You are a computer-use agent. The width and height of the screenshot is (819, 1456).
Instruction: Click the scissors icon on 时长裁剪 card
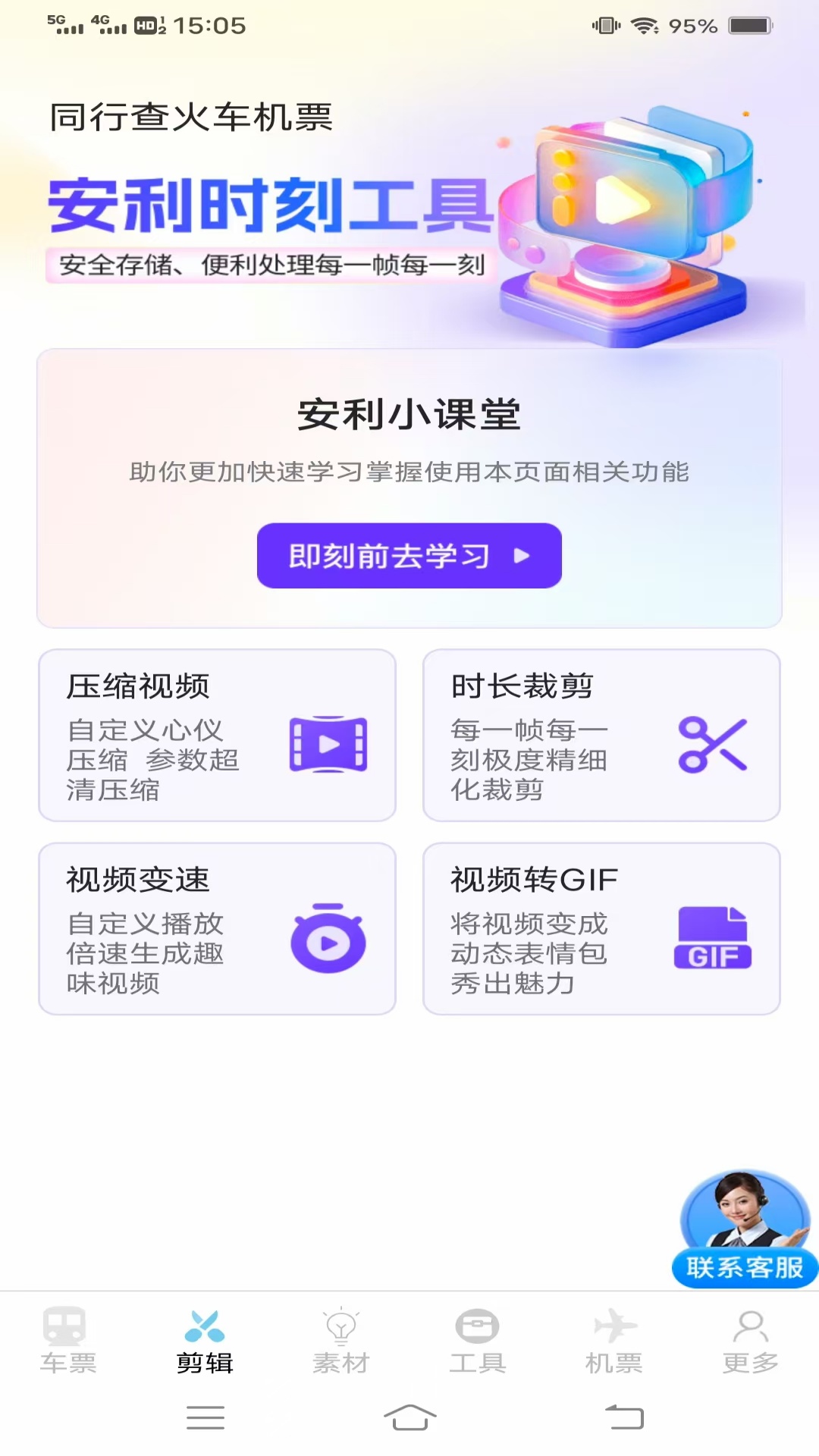tap(713, 744)
